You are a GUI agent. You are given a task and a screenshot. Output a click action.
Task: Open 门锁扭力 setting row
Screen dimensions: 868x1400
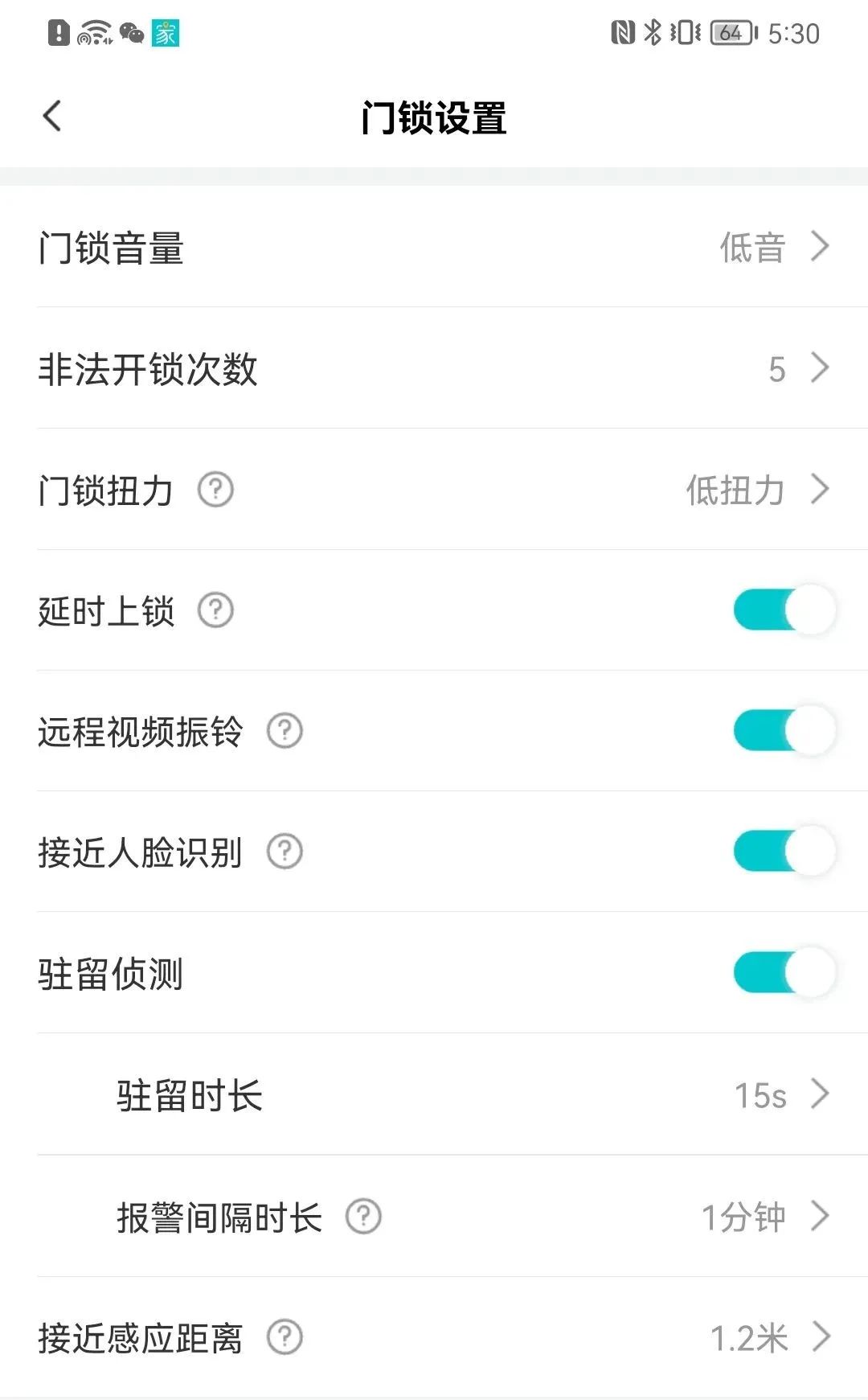click(x=434, y=490)
